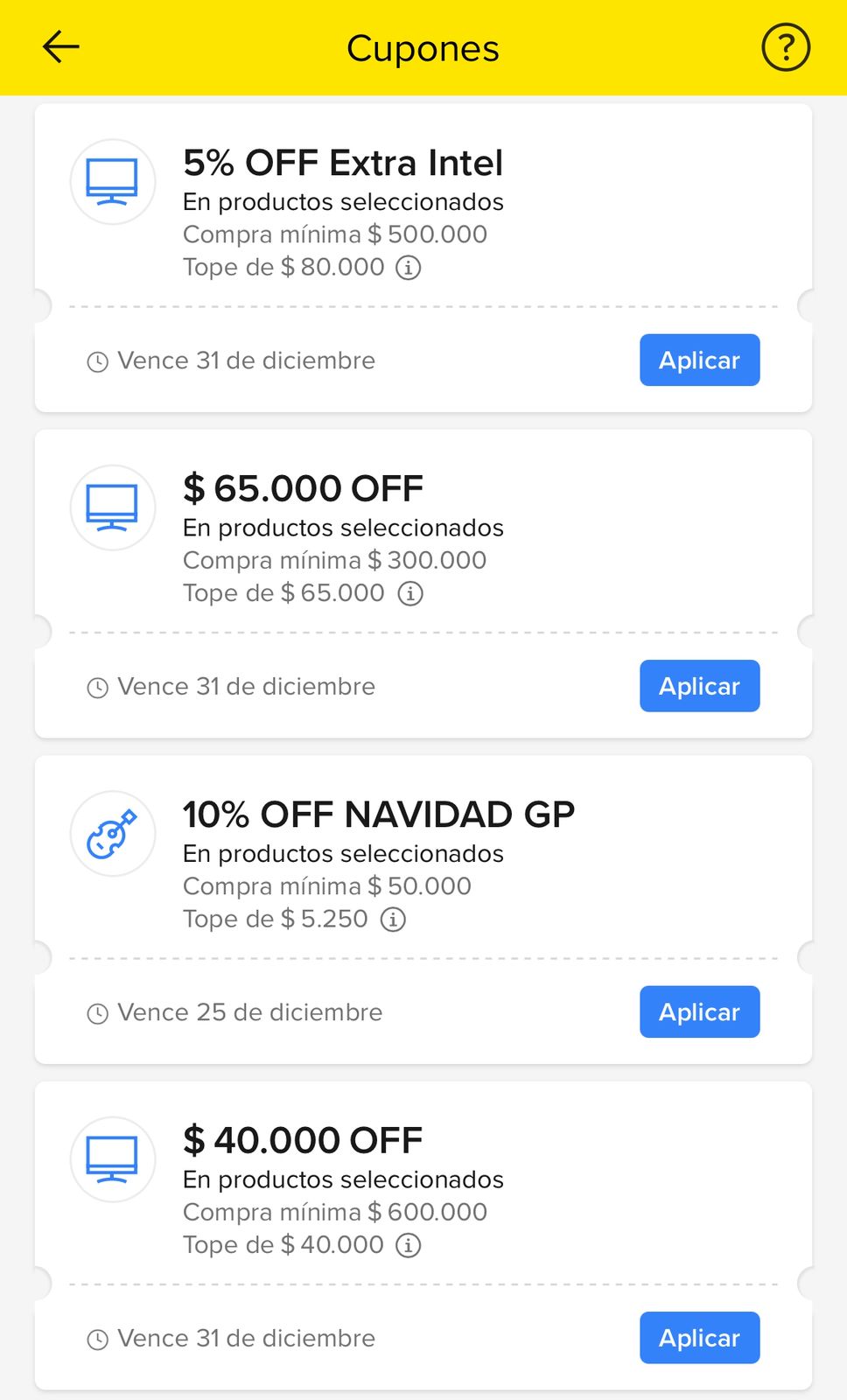847x1400 pixels.
Task: Click the clock icon next to Vence 25 de diciembre
Action: point(96,1012)
